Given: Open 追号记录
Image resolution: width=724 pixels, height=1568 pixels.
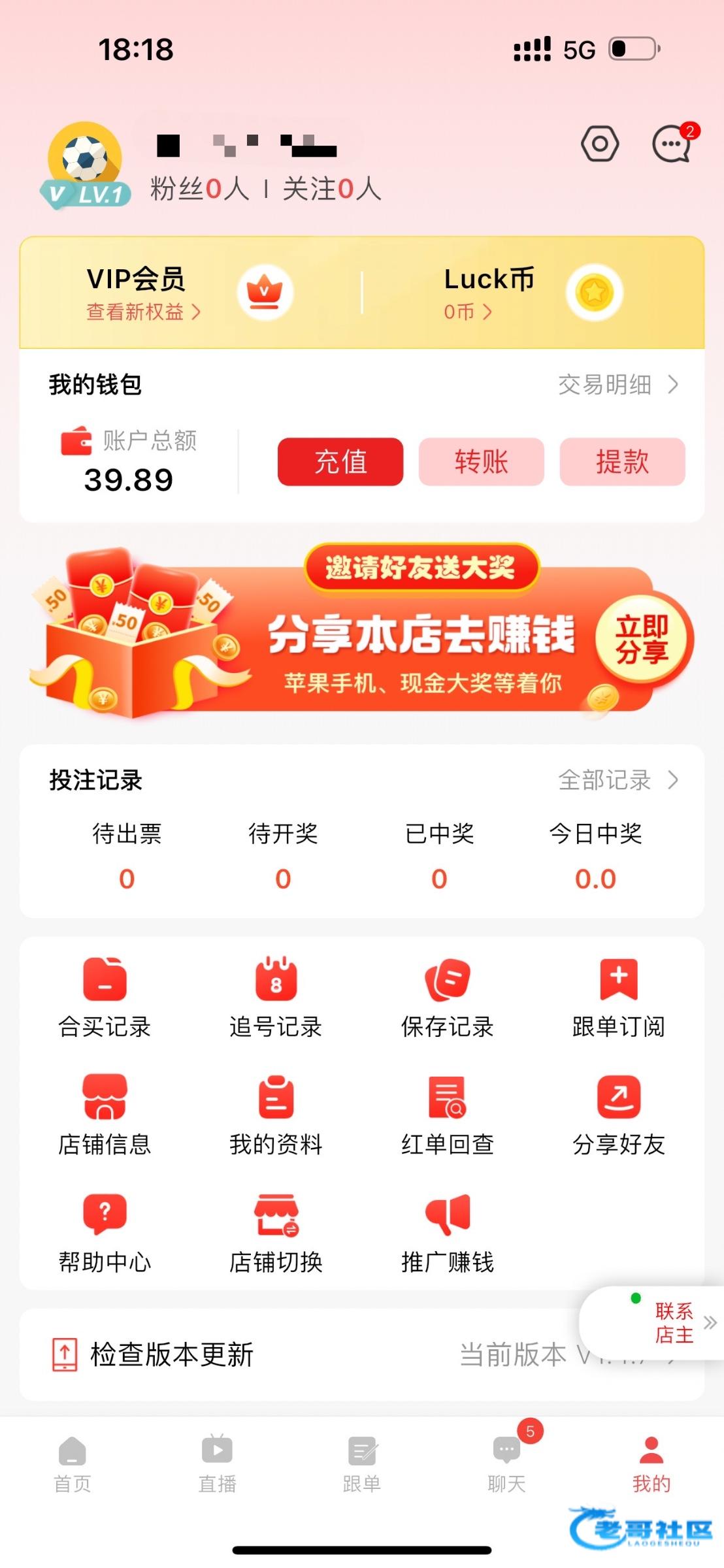Looking at the screenshot, I should point(276,998).
